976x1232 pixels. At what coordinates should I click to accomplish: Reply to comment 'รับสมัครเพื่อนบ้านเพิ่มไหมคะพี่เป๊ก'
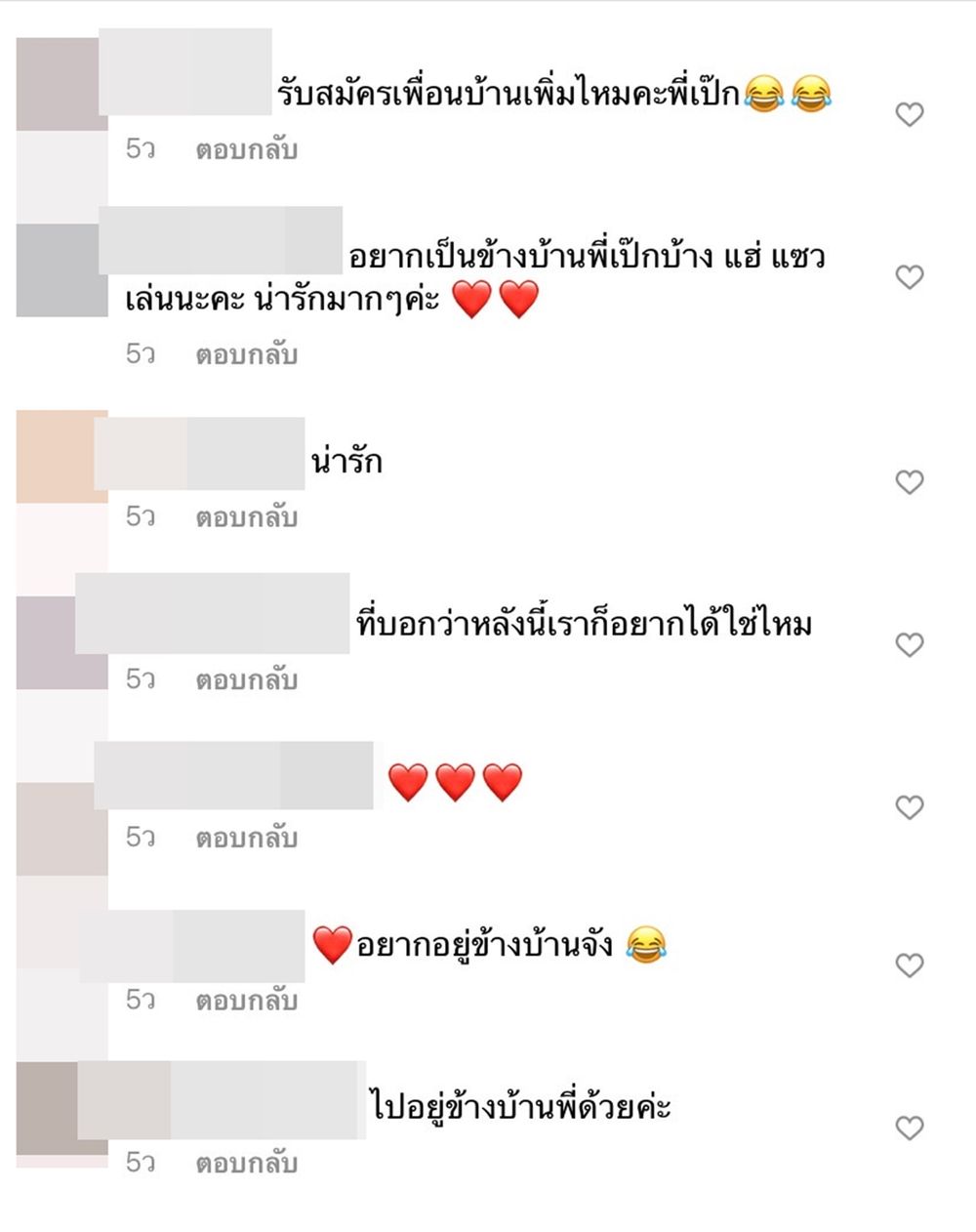click(x=246, y=150)
